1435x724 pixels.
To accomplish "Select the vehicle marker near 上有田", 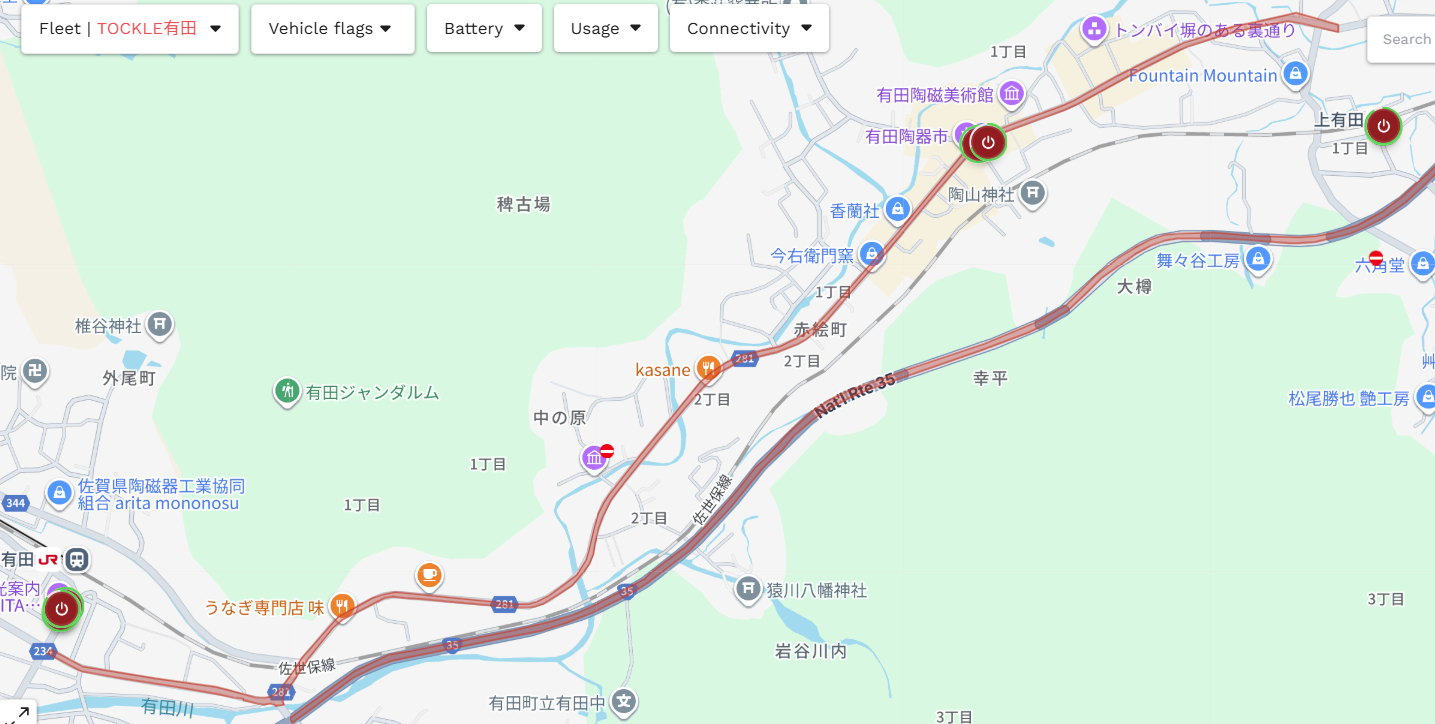I will 1383,126.
